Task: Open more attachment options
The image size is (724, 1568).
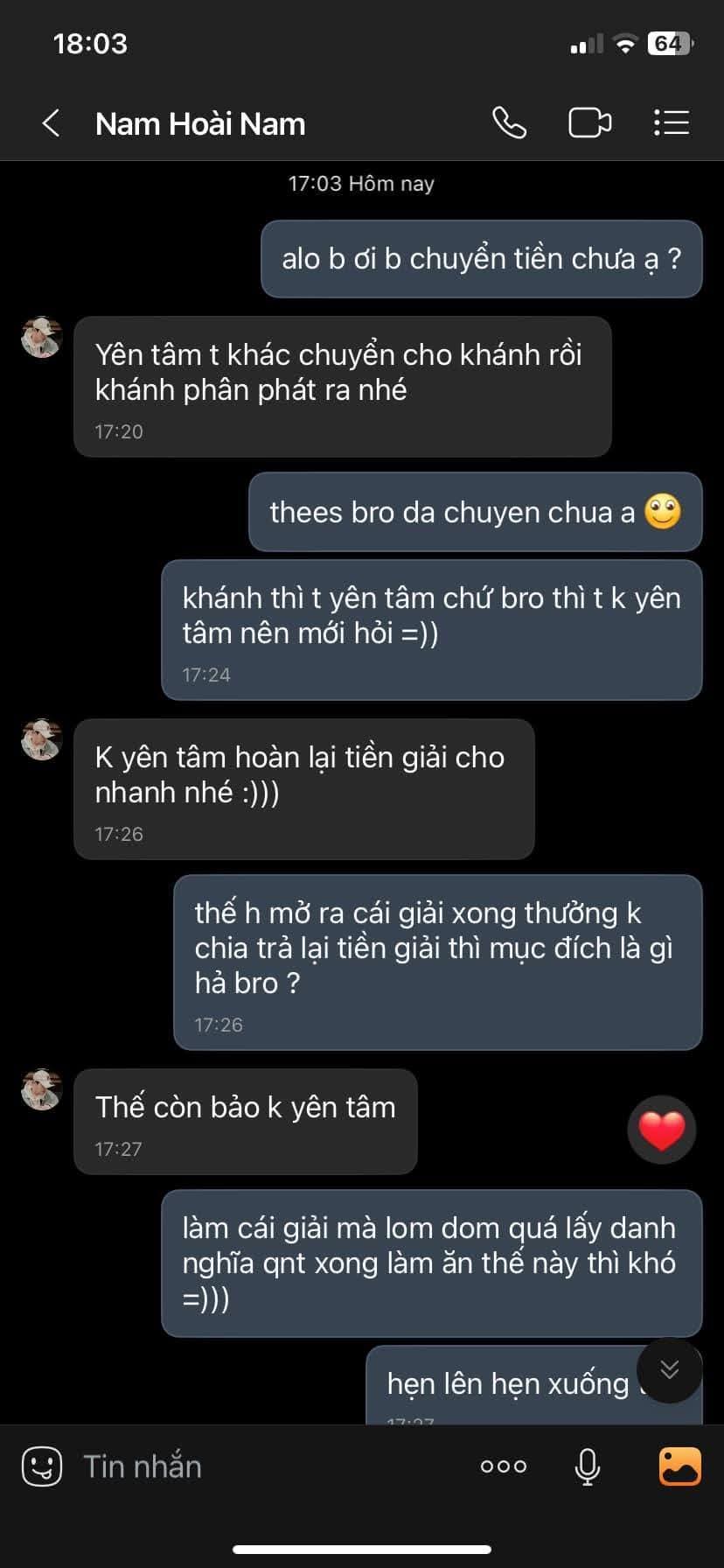Action: tap(504, 1466)
